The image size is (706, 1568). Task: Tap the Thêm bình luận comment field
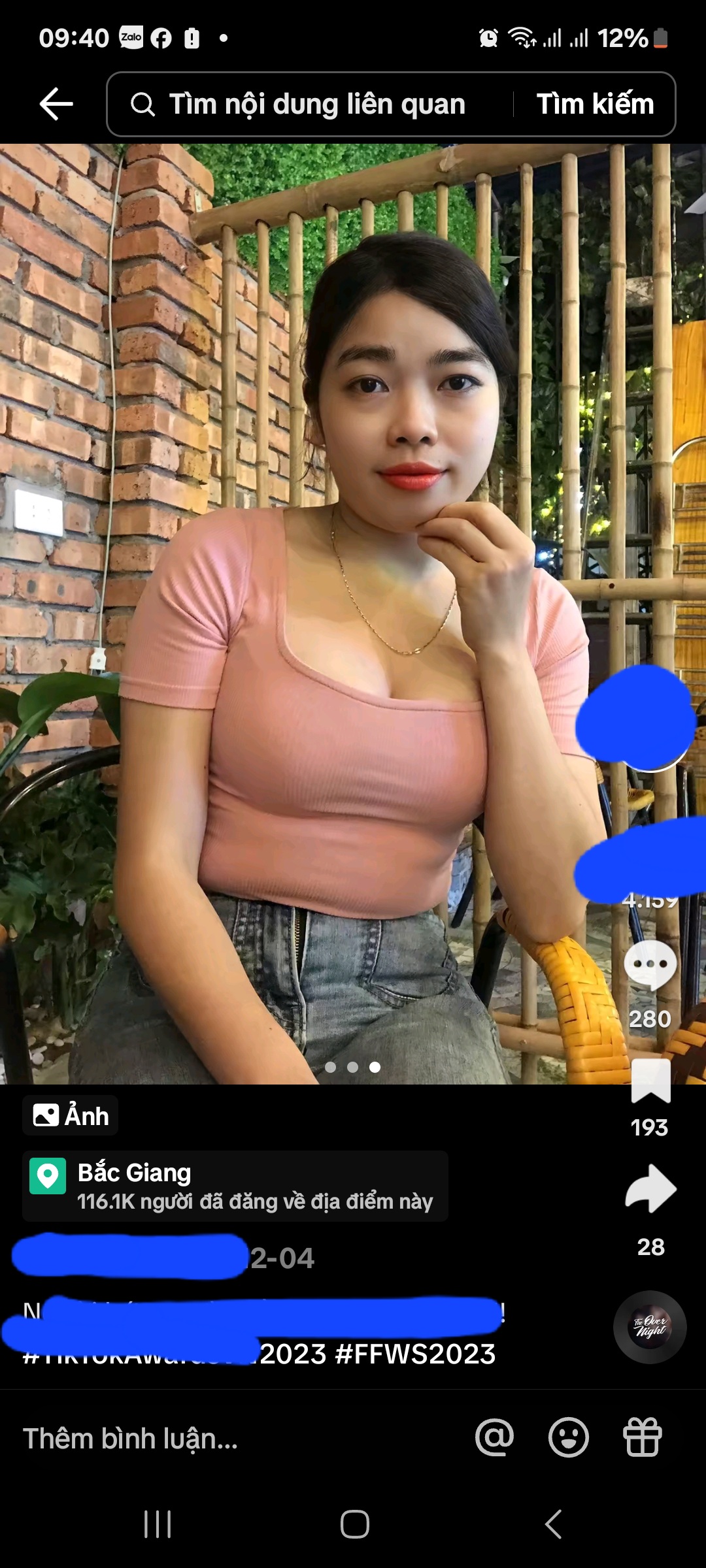pyautogui.click(x=131, y=1439)
